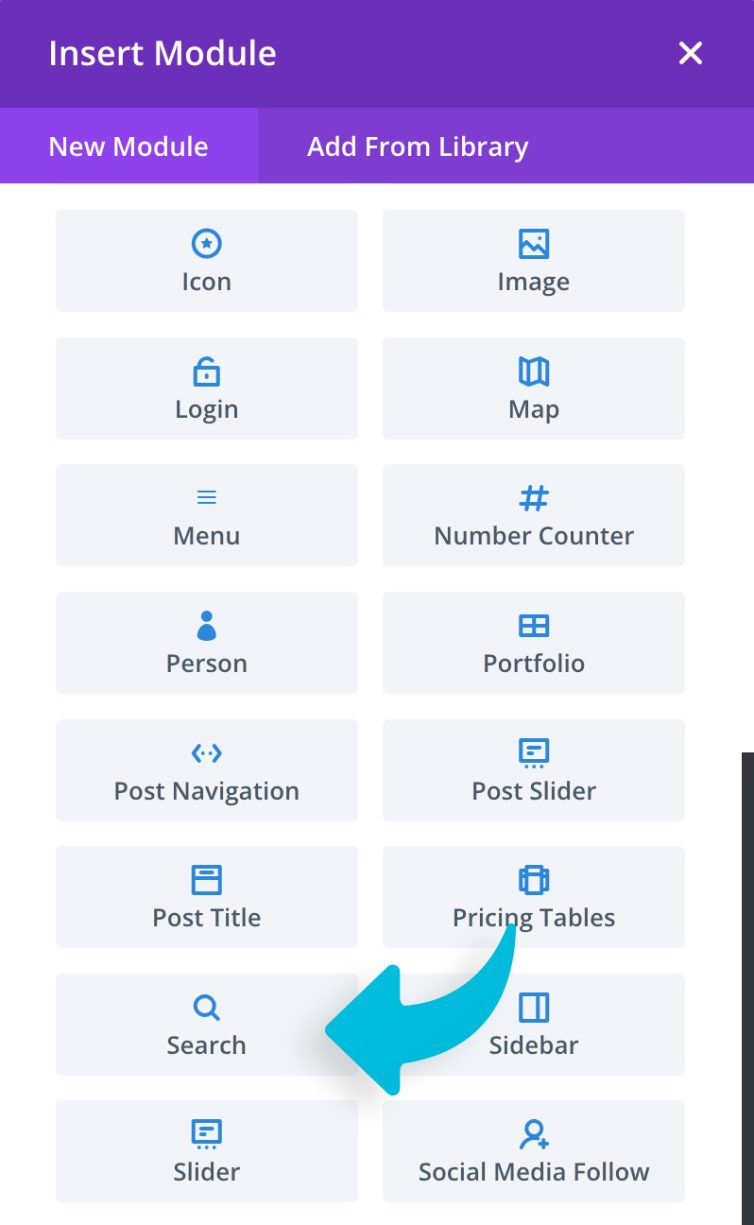This screenshot has width=754, height=1225.
Task: Click the Map module icon
Action: [533, 372]
